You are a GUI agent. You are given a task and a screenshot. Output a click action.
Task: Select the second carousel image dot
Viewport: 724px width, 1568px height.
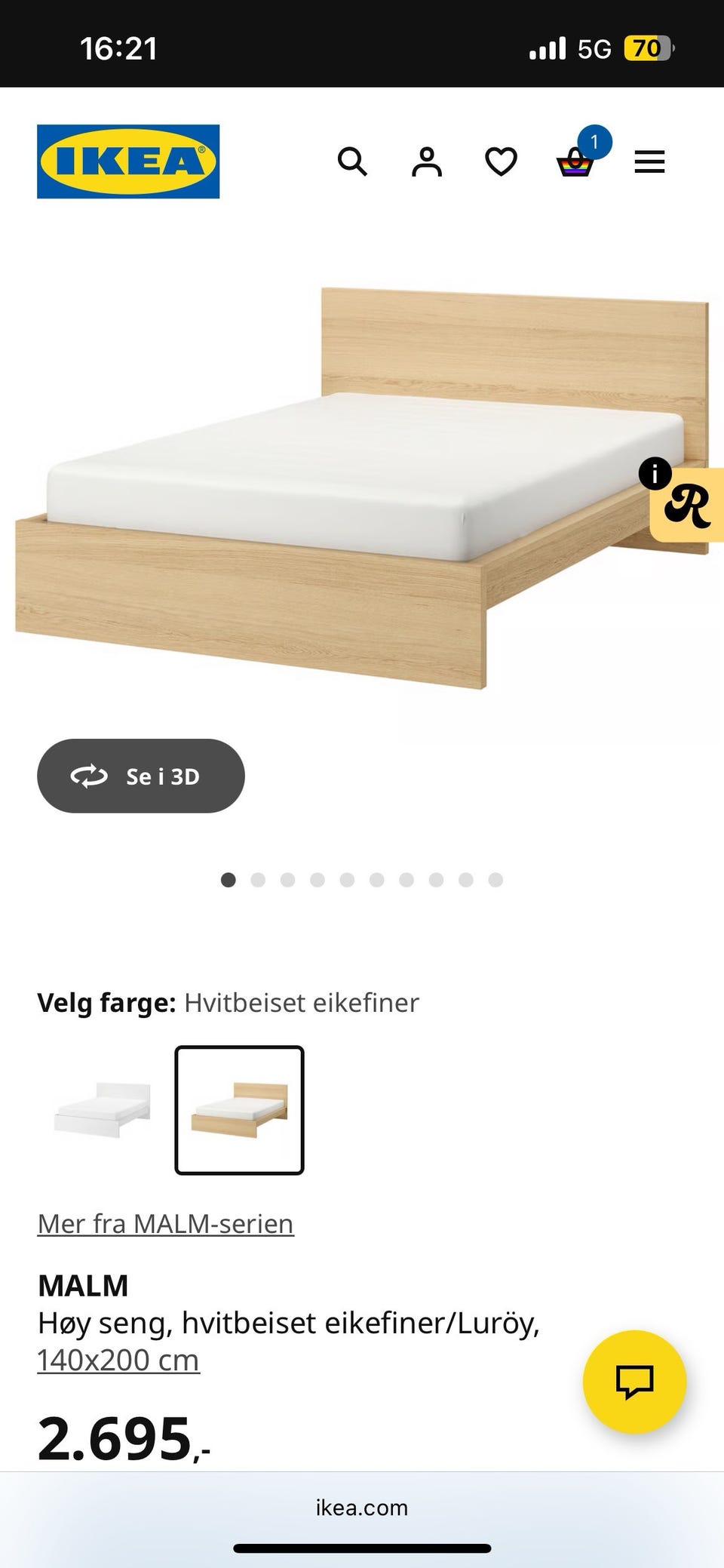[257, 879]
